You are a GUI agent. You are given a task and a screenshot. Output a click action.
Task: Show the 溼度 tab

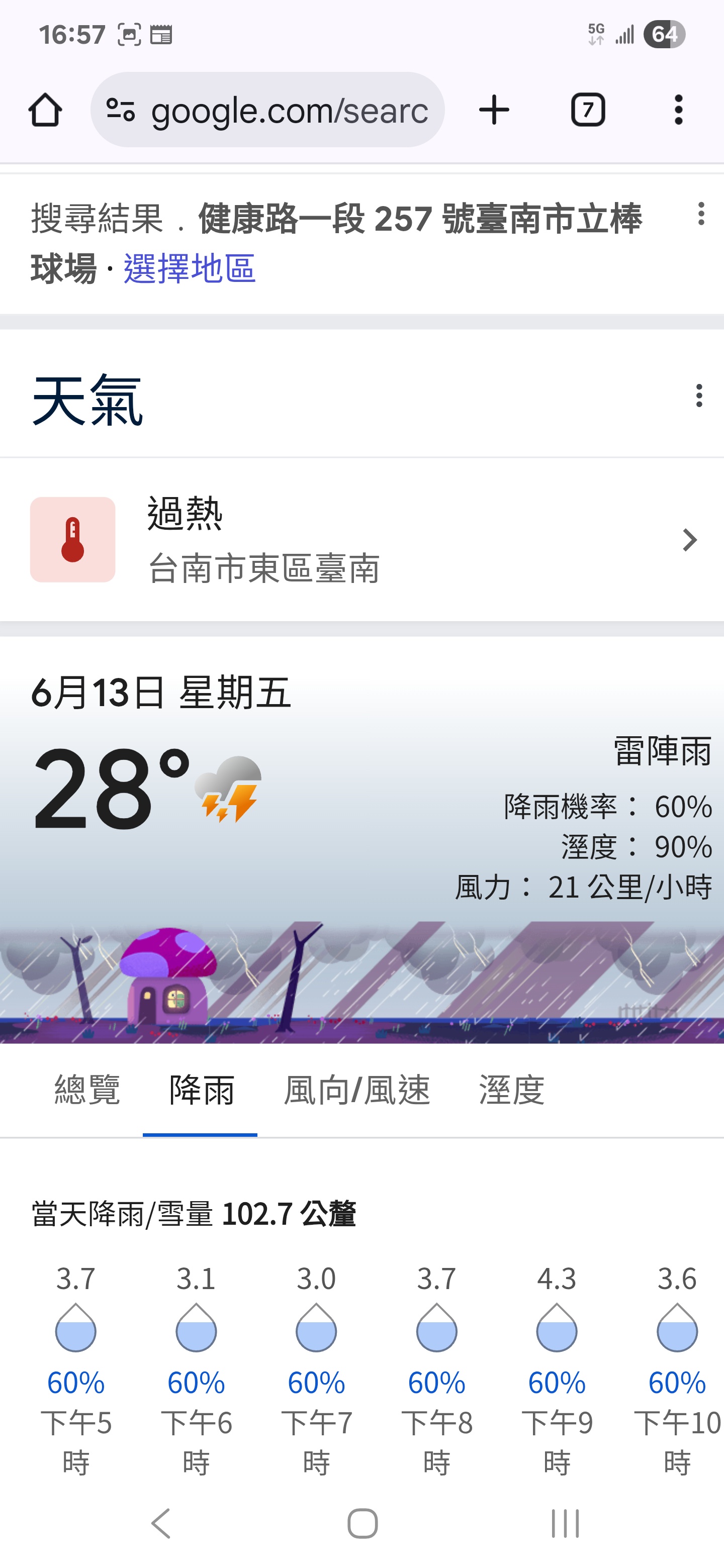511,1090
